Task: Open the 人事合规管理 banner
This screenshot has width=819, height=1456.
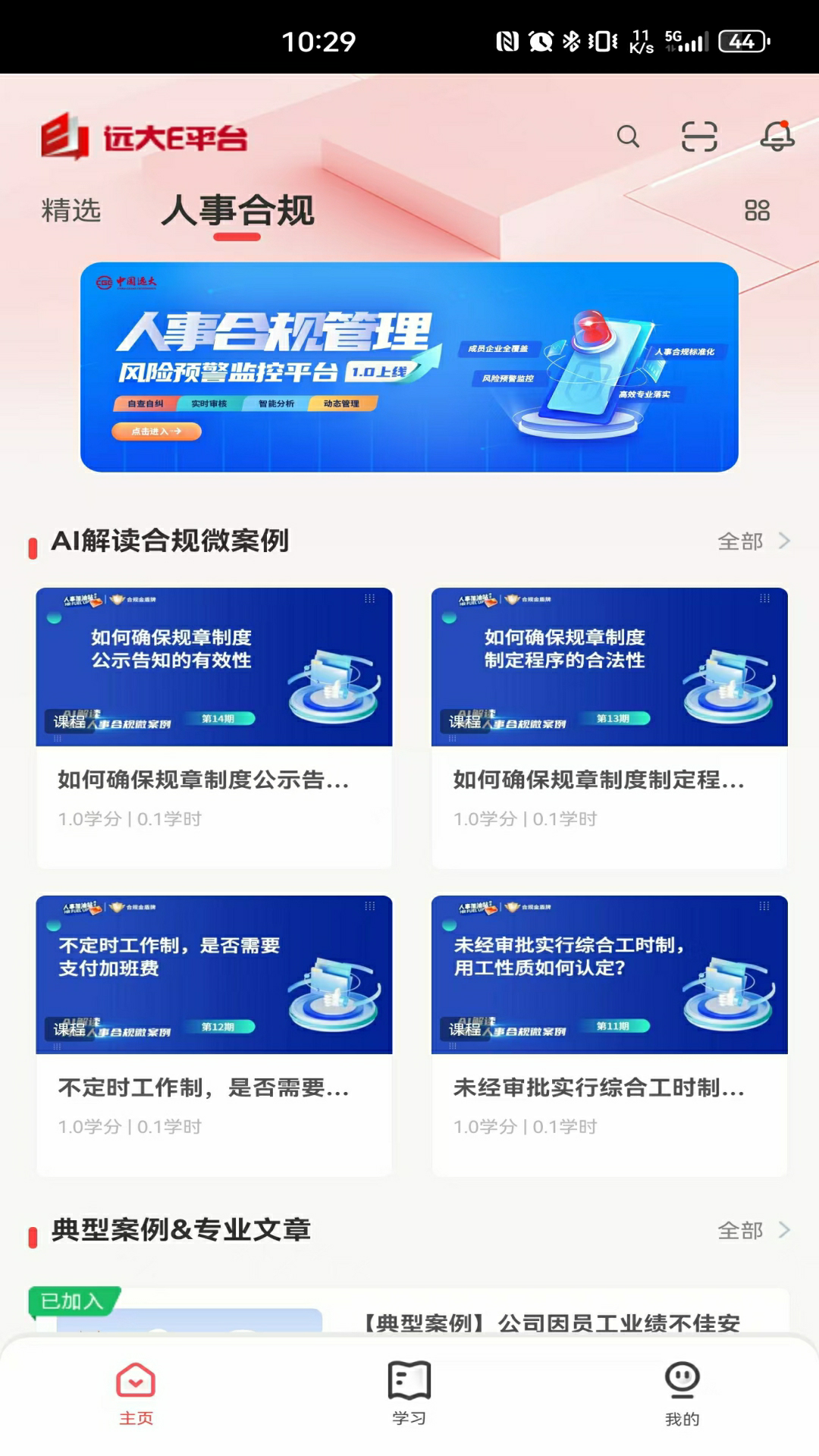Action: [x=409, y=367]
